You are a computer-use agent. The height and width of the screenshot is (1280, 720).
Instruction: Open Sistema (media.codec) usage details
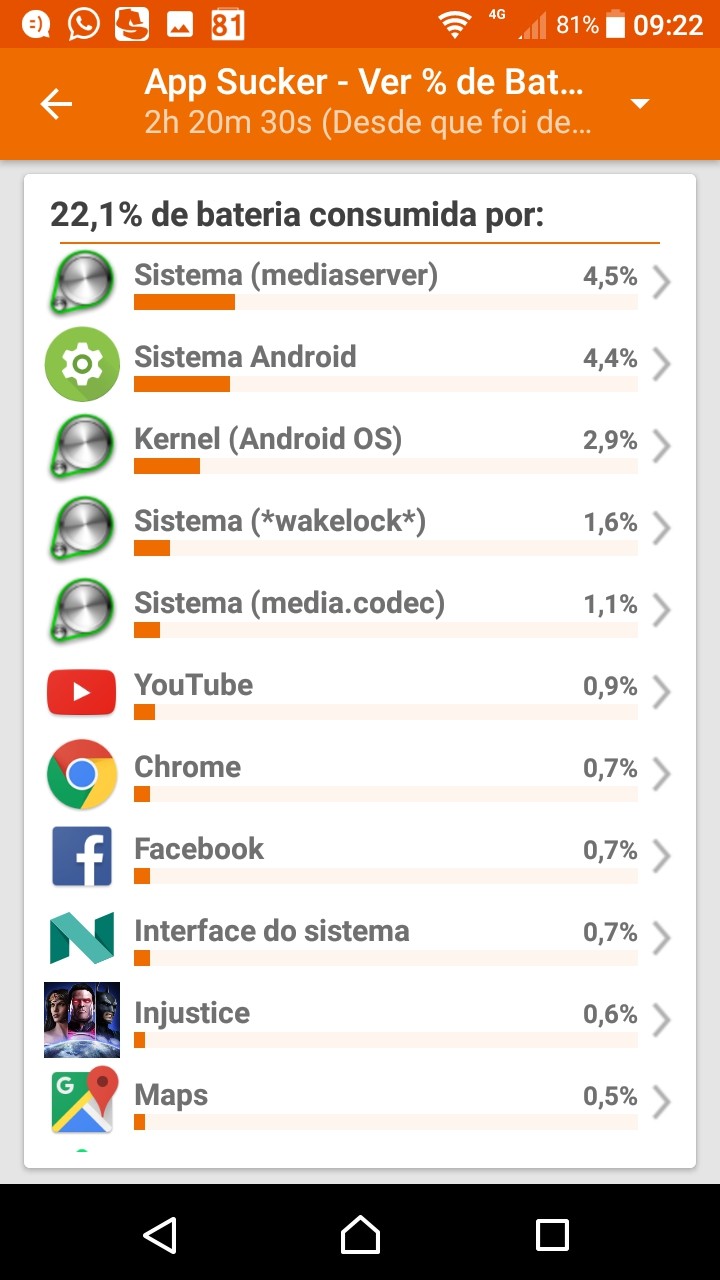point(360,611)
